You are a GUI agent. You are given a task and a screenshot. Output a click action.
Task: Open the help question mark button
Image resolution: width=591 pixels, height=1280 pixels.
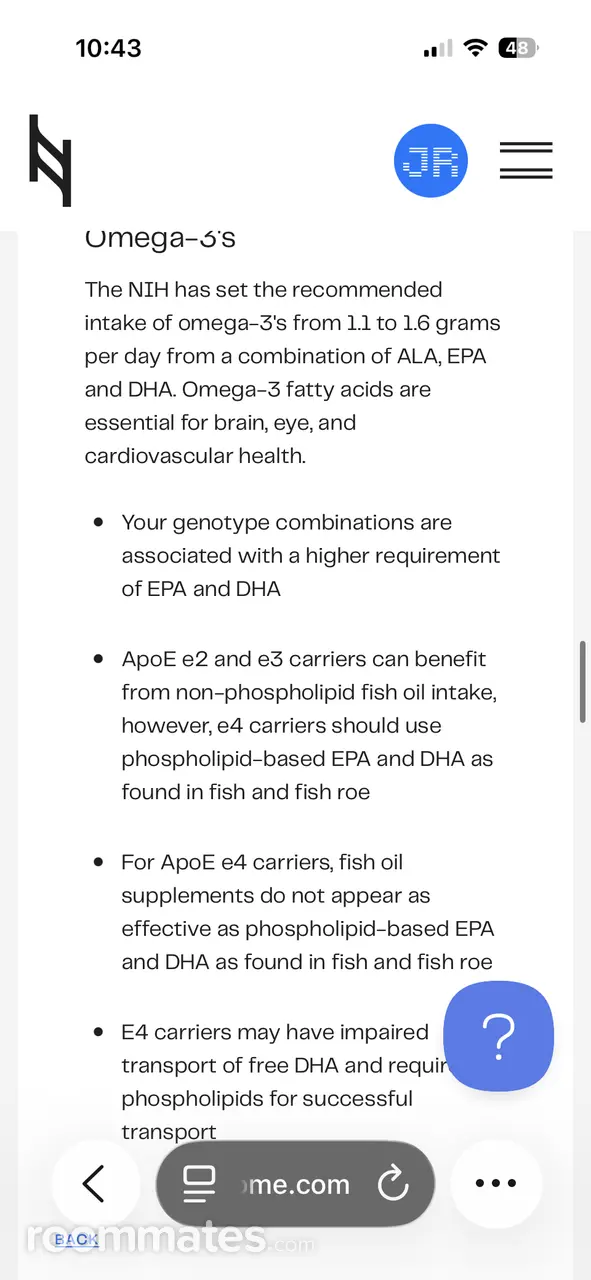pyautogui.click(x=498, y=1035)
